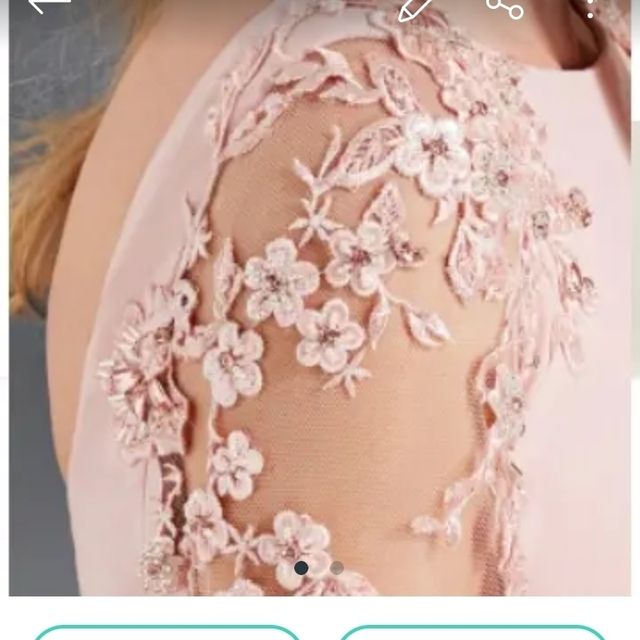Open the overflow menu
This screenshot has width=640, height=640.
click(591, 7)
